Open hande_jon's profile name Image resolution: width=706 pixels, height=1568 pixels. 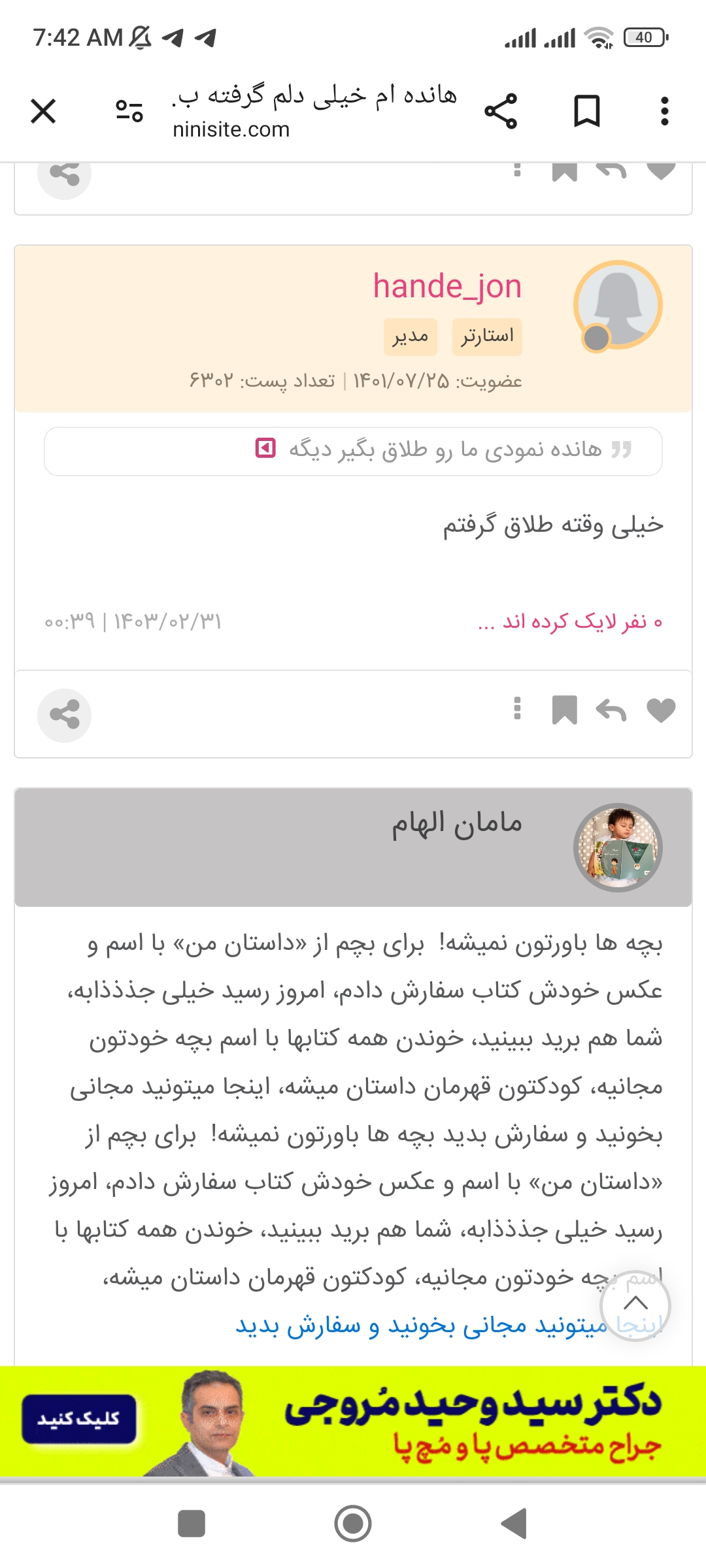point(447,286)
